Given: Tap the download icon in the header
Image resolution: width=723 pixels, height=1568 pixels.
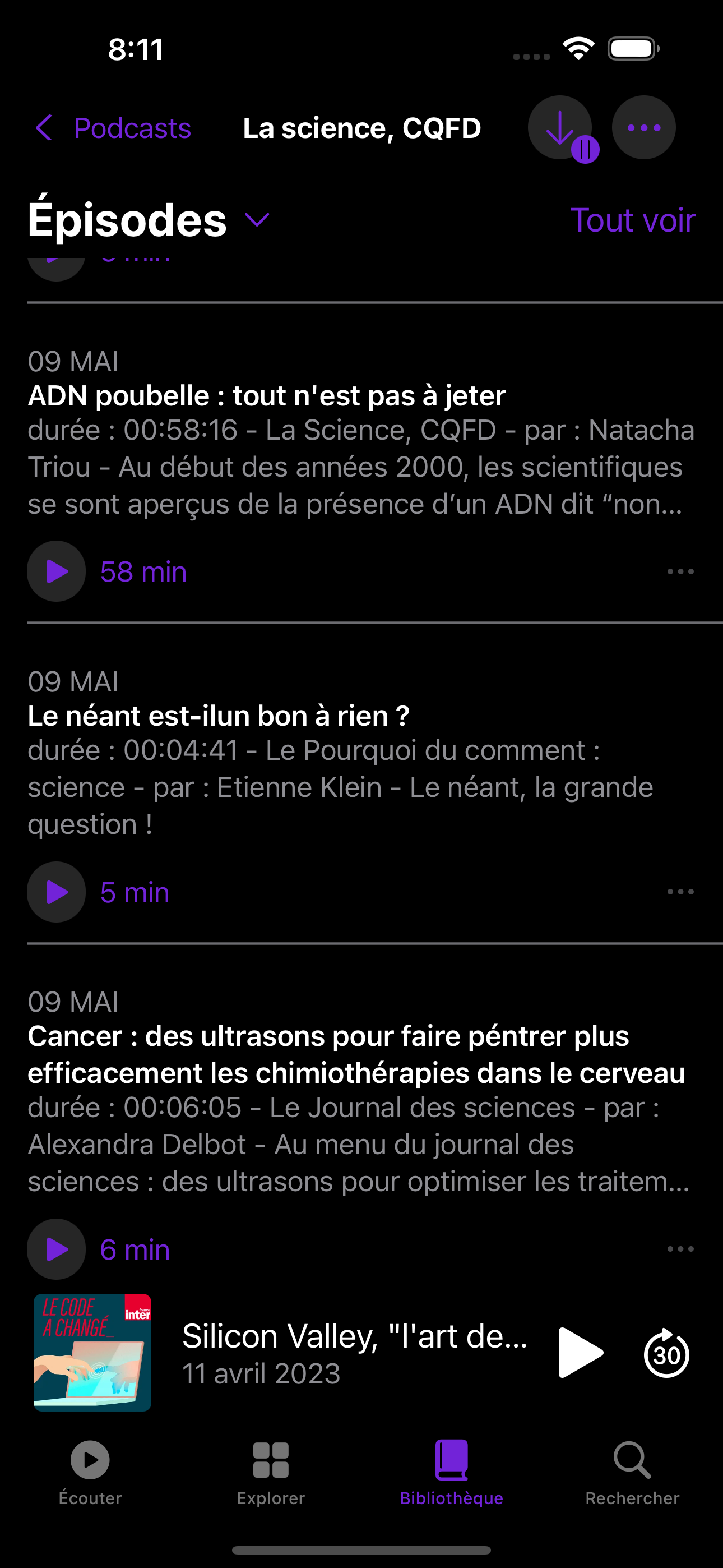Looking at the screenshot, I should click(x=559, y=128).
